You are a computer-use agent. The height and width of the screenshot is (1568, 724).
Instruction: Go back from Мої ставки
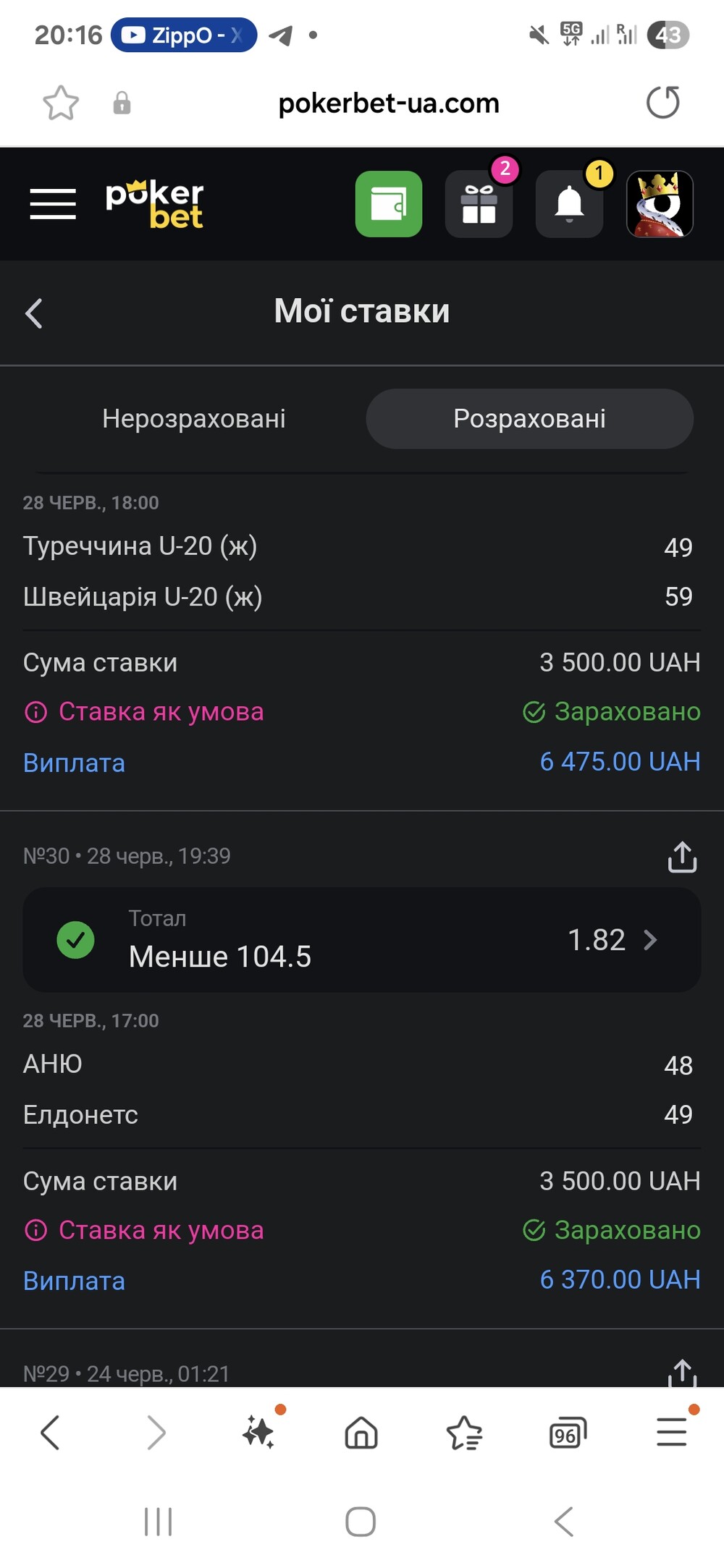coord(34,313)
